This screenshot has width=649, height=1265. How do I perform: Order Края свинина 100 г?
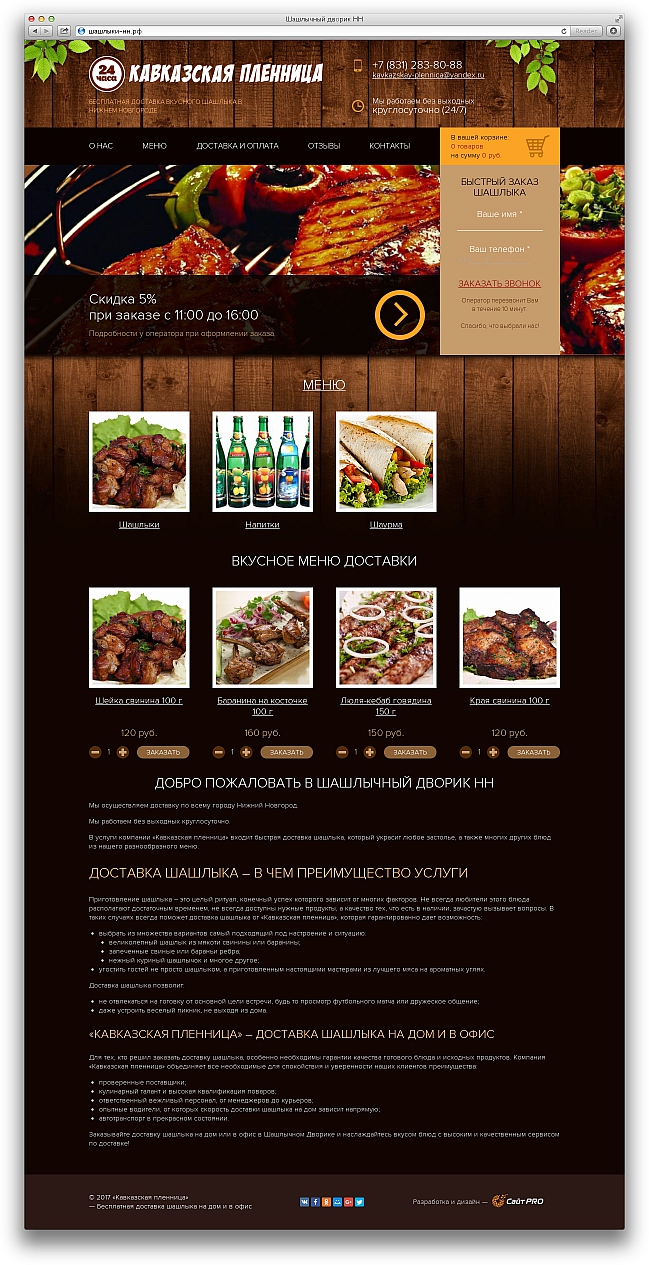point(533,752)
